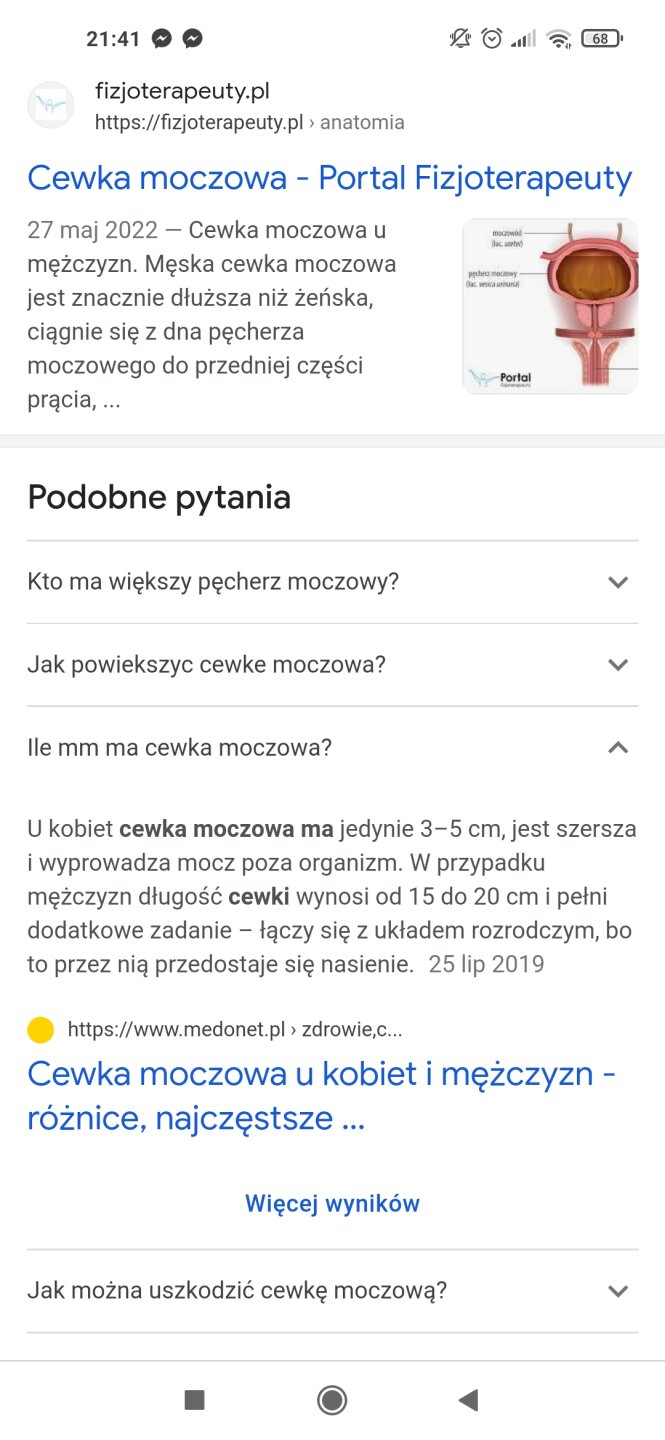The height and width of the screenshot is (1440, 665).
Task: Open recent apps with square button
Action: [x=195, y=1400]
